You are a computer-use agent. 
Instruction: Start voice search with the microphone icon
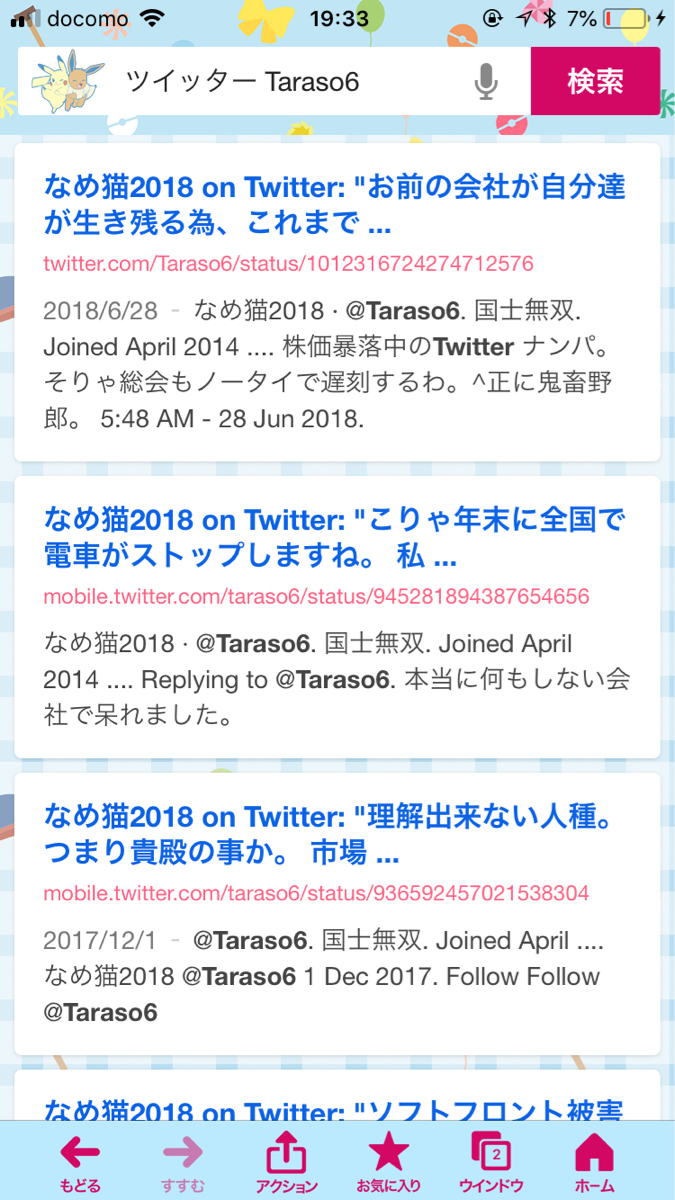(486, 82)
